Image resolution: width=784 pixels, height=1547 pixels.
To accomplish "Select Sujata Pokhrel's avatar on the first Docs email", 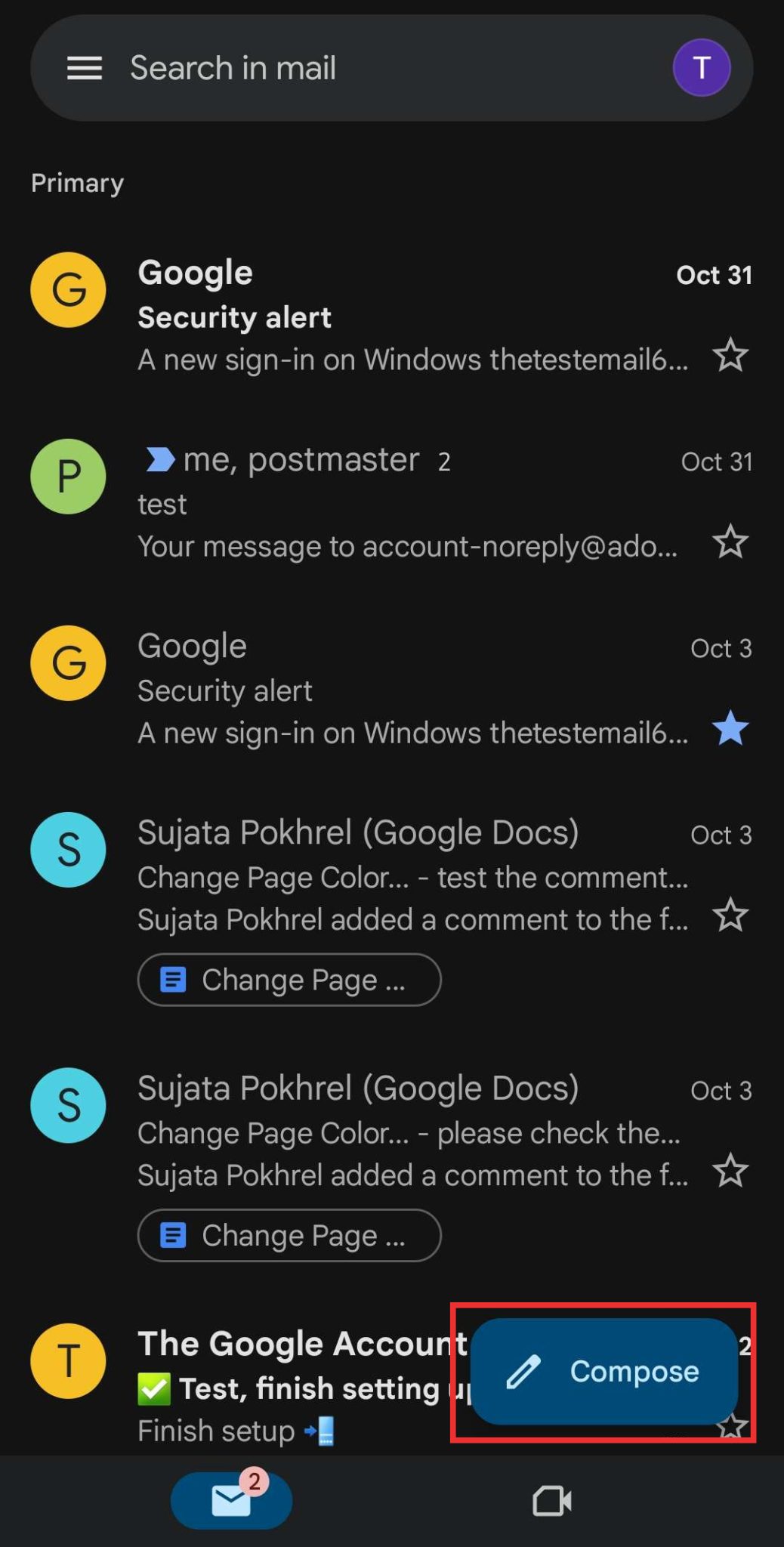I will coord(67,850).
